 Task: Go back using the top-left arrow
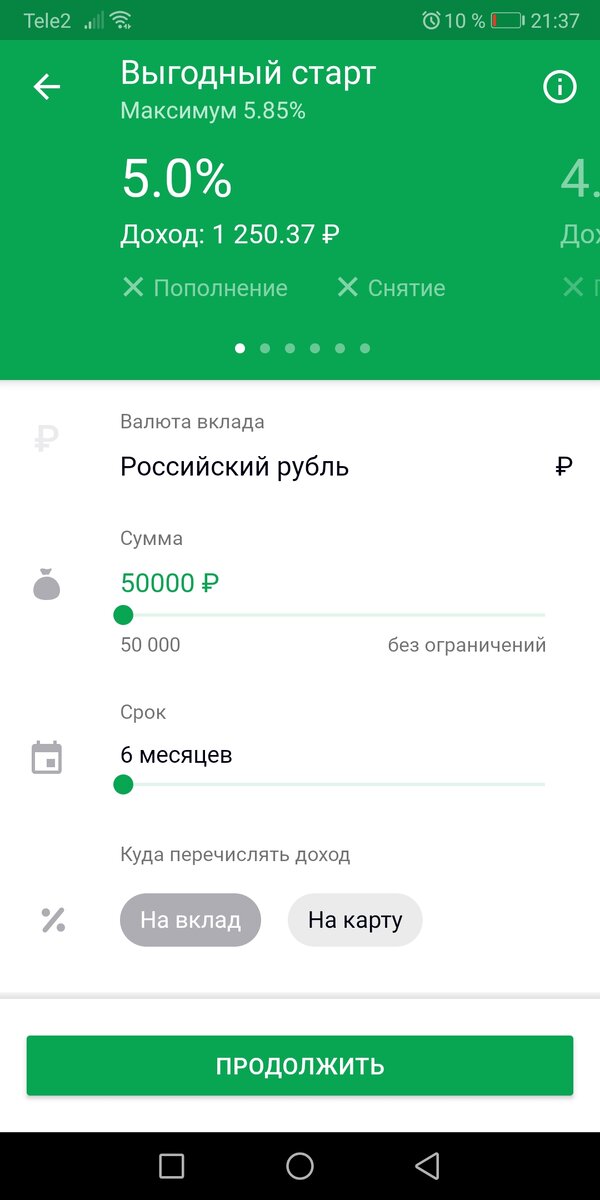pyautogui.click(x=47, y=87)
